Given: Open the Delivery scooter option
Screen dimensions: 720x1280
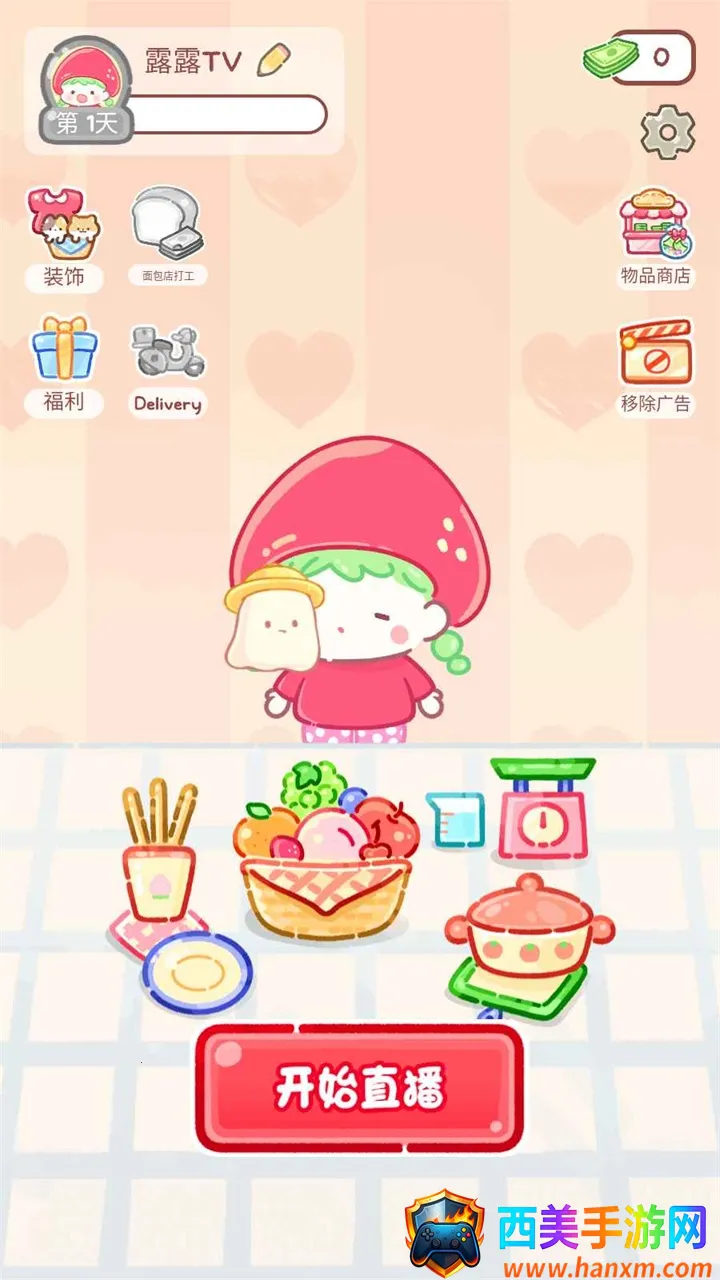Looking at the screenshot, I should [167, 367].
